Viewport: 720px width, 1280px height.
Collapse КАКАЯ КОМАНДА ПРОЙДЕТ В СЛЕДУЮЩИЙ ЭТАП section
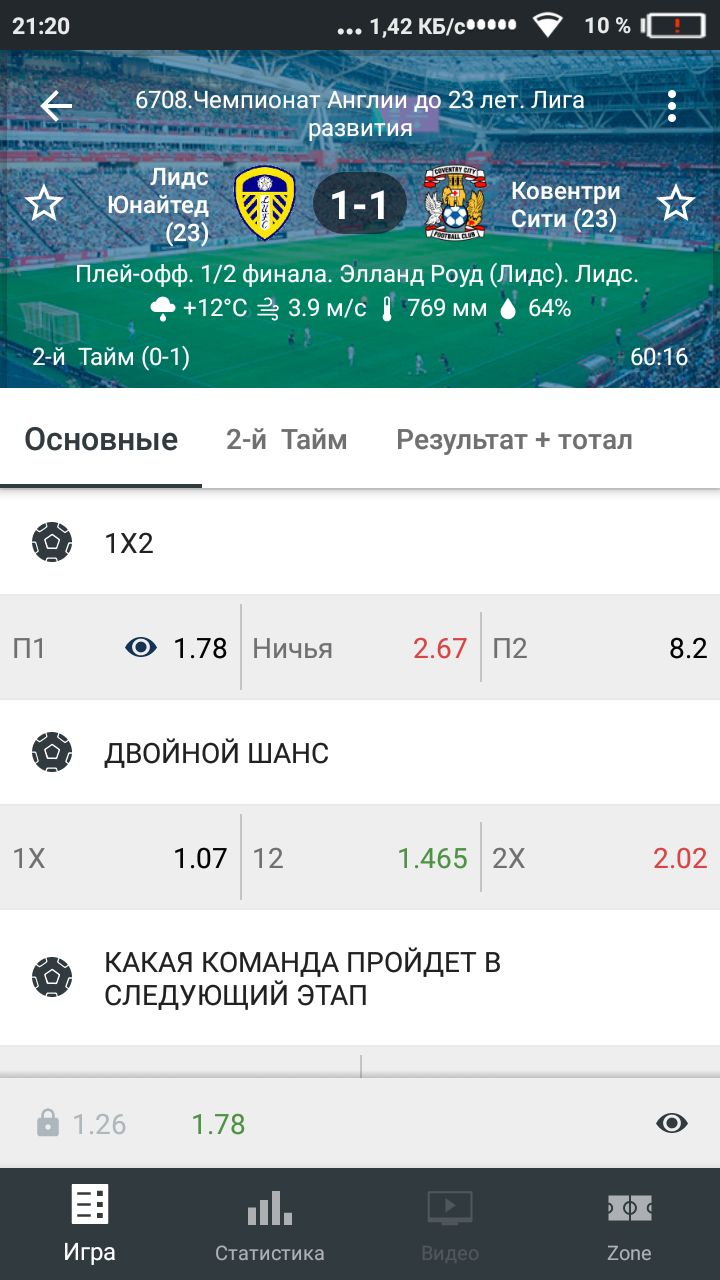360,979
